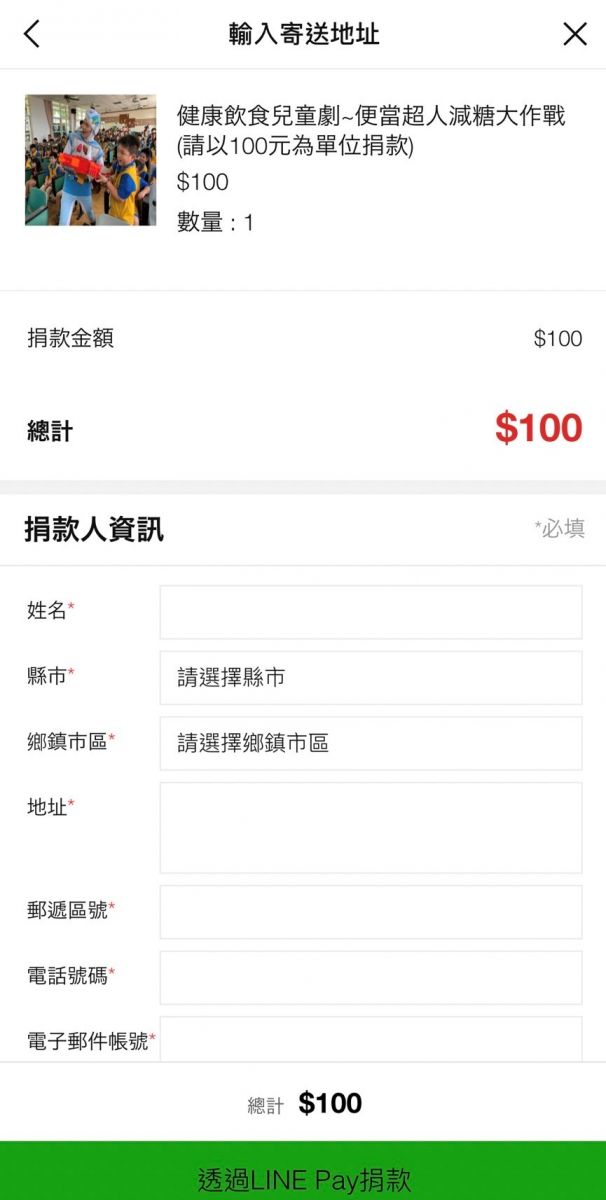The width and height of the screenshot is (606, 1200).
Task: Close the 輸入寄送地址 page
Action: click(x=575, y=34)
